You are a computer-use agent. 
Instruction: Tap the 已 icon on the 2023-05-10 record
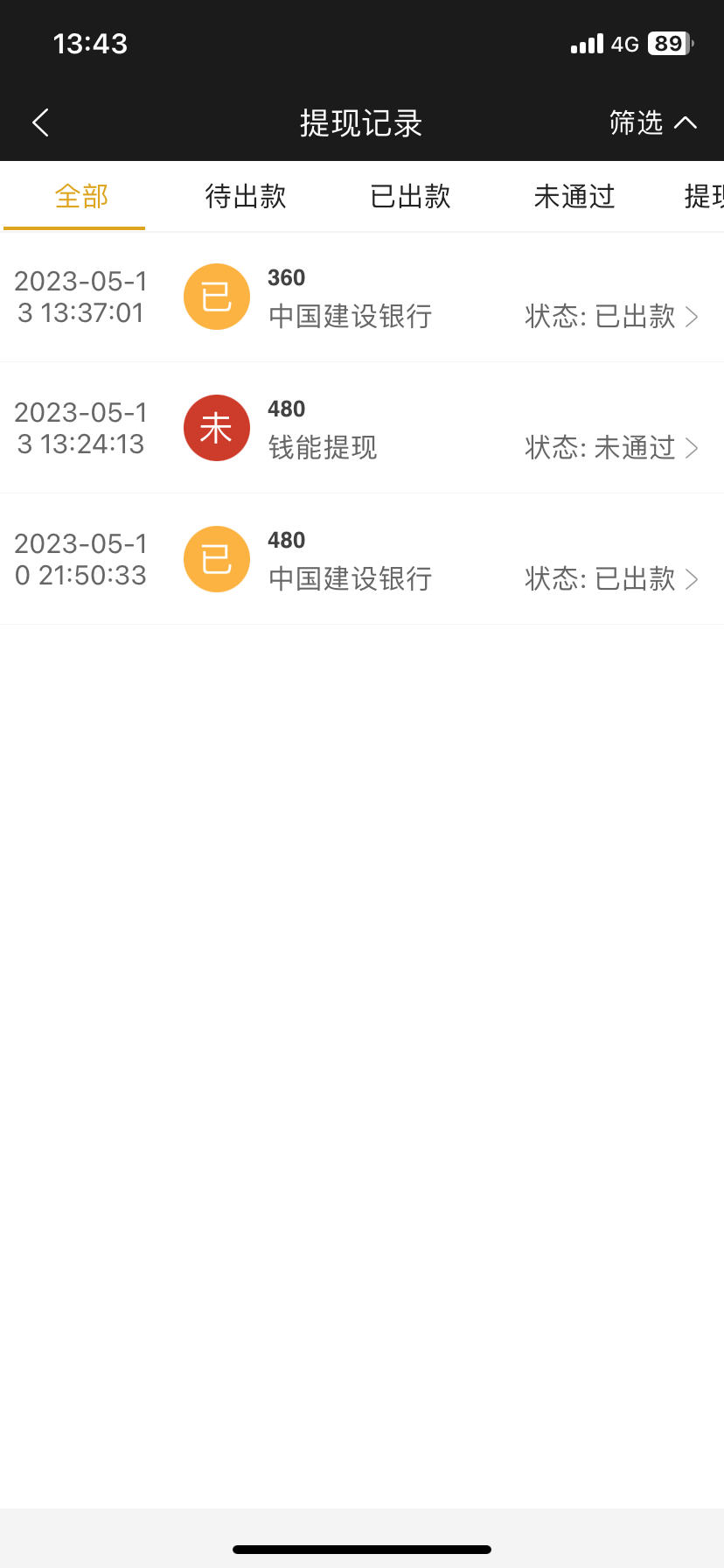click(x=216, y=559)
